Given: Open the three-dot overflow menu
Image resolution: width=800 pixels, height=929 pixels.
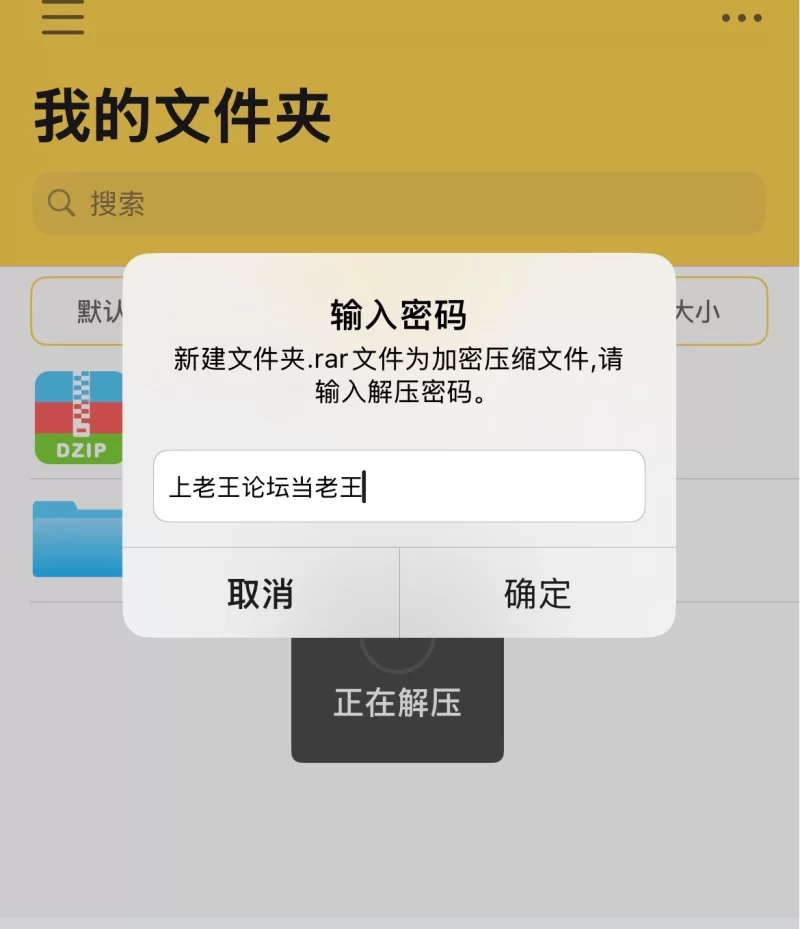Looking at the screenshot, I should click(741, 18).
